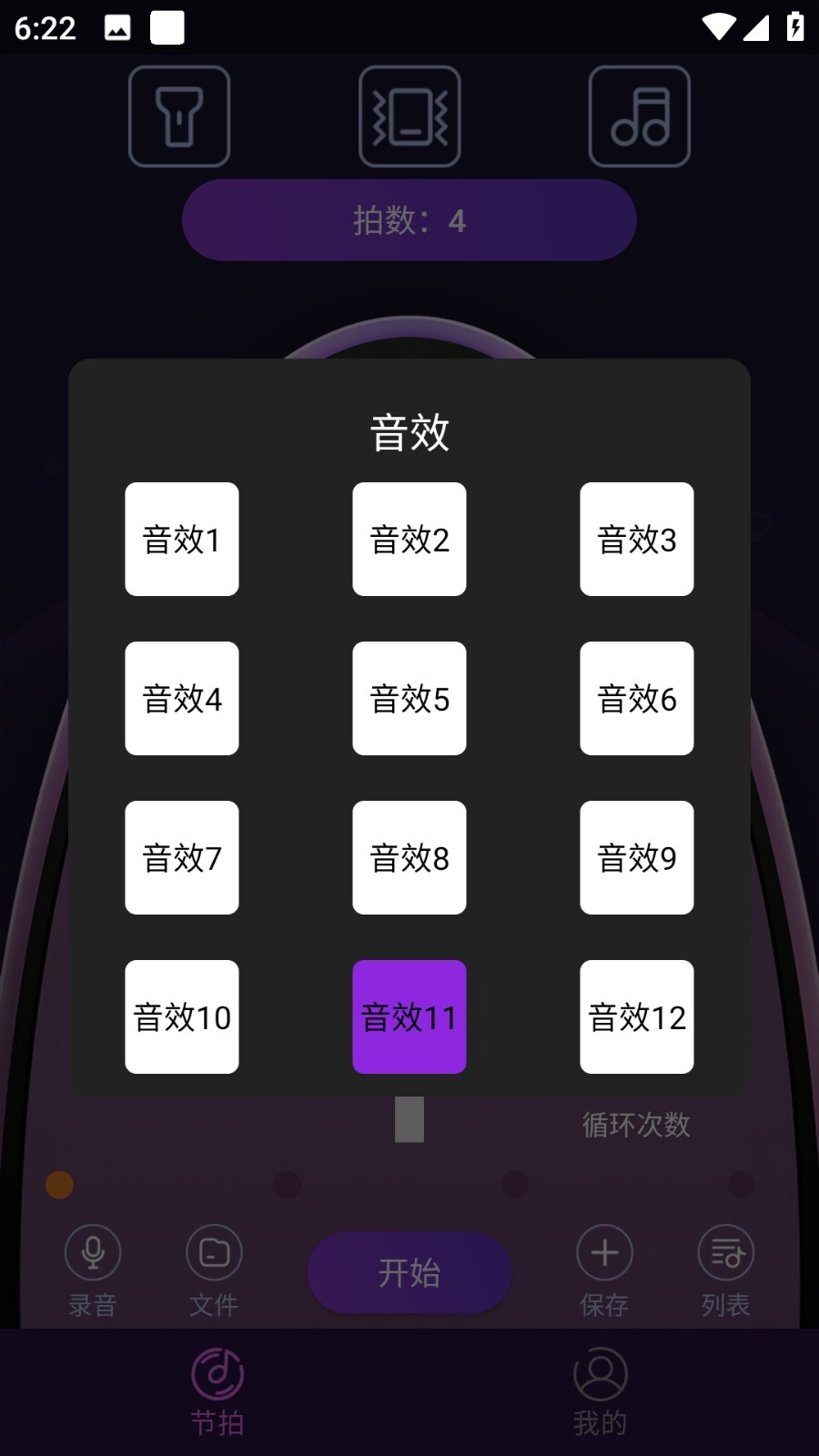Toggle the flashlight icon at top left
Image resolution: width=819 pixels, height=1456 pixels.
coord(179,116)
